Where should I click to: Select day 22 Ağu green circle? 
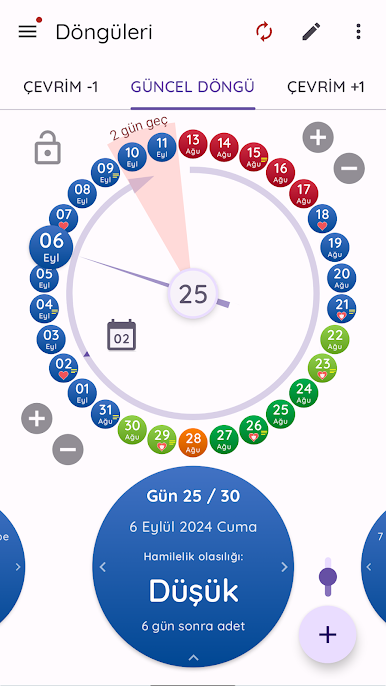click(x=335, y=340)
